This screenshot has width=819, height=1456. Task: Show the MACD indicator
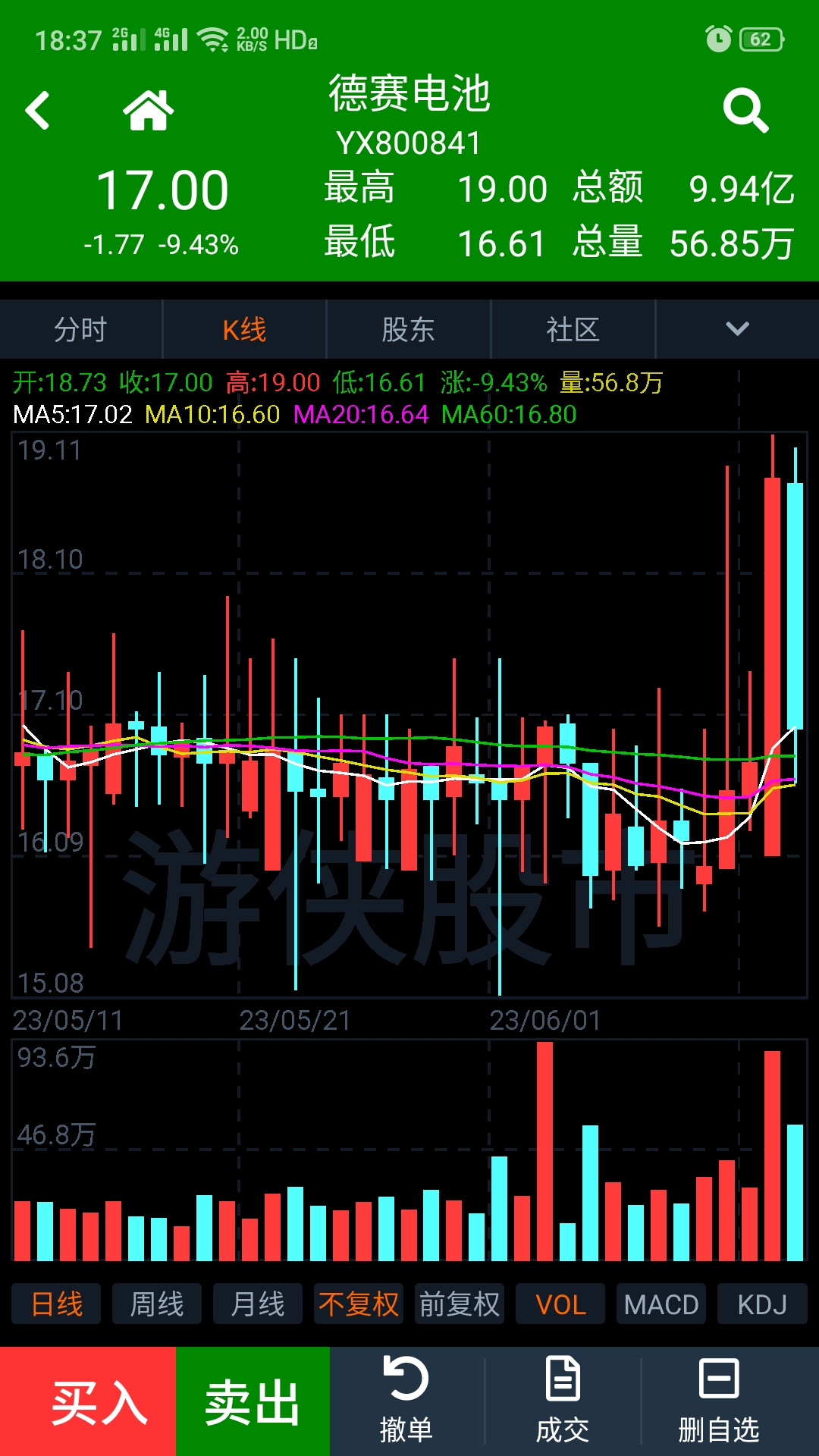pos(661,1304)
